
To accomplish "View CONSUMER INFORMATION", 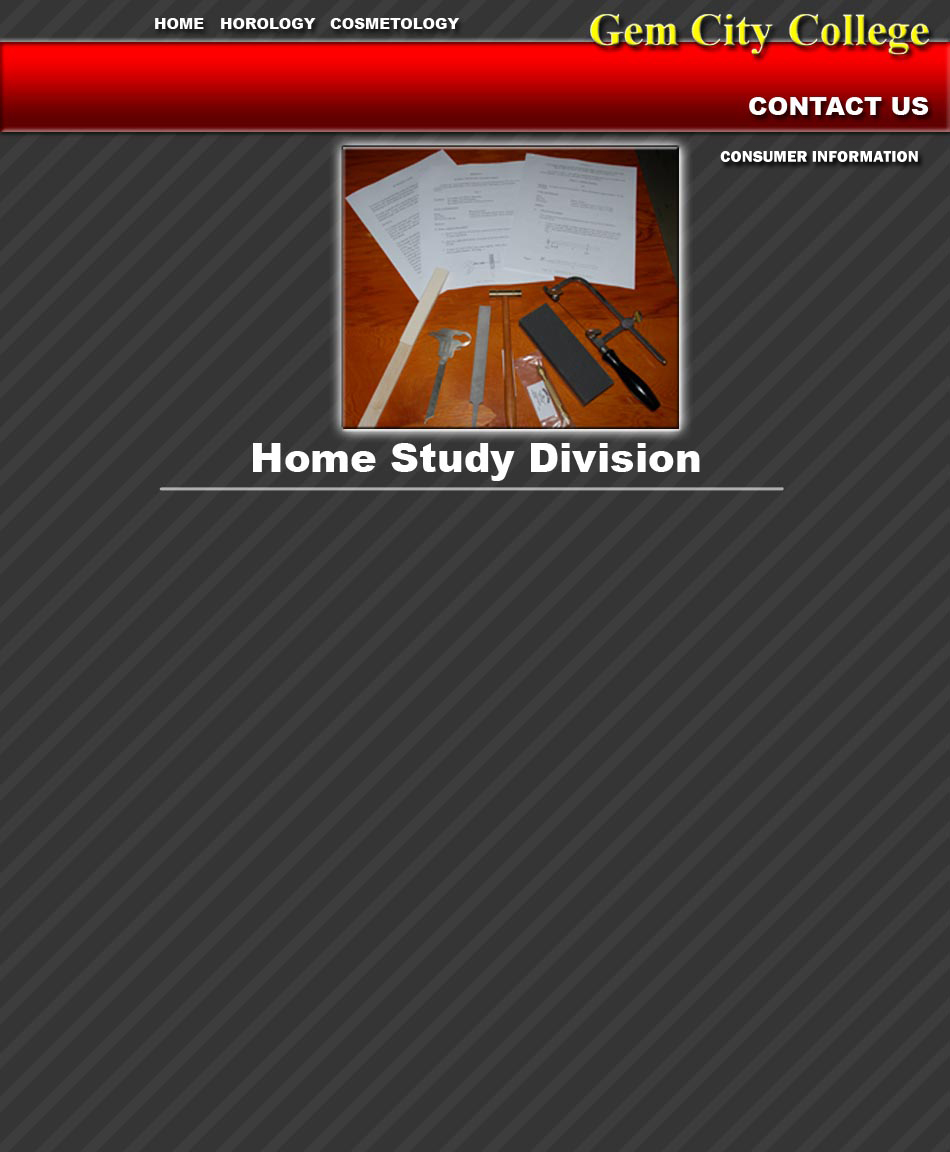I will (x=819, y=157).
